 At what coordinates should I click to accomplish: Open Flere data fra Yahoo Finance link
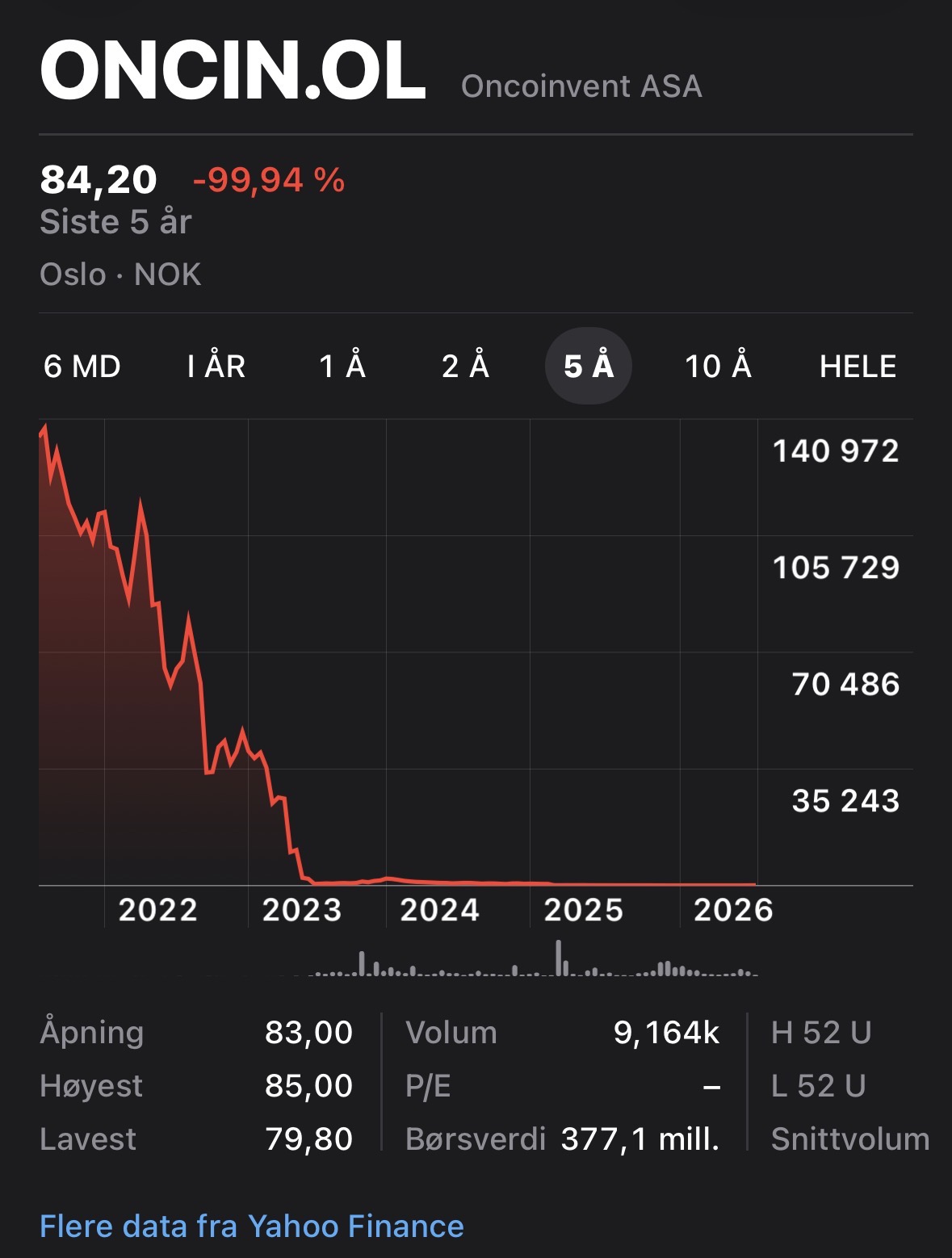coord(252,1226)
